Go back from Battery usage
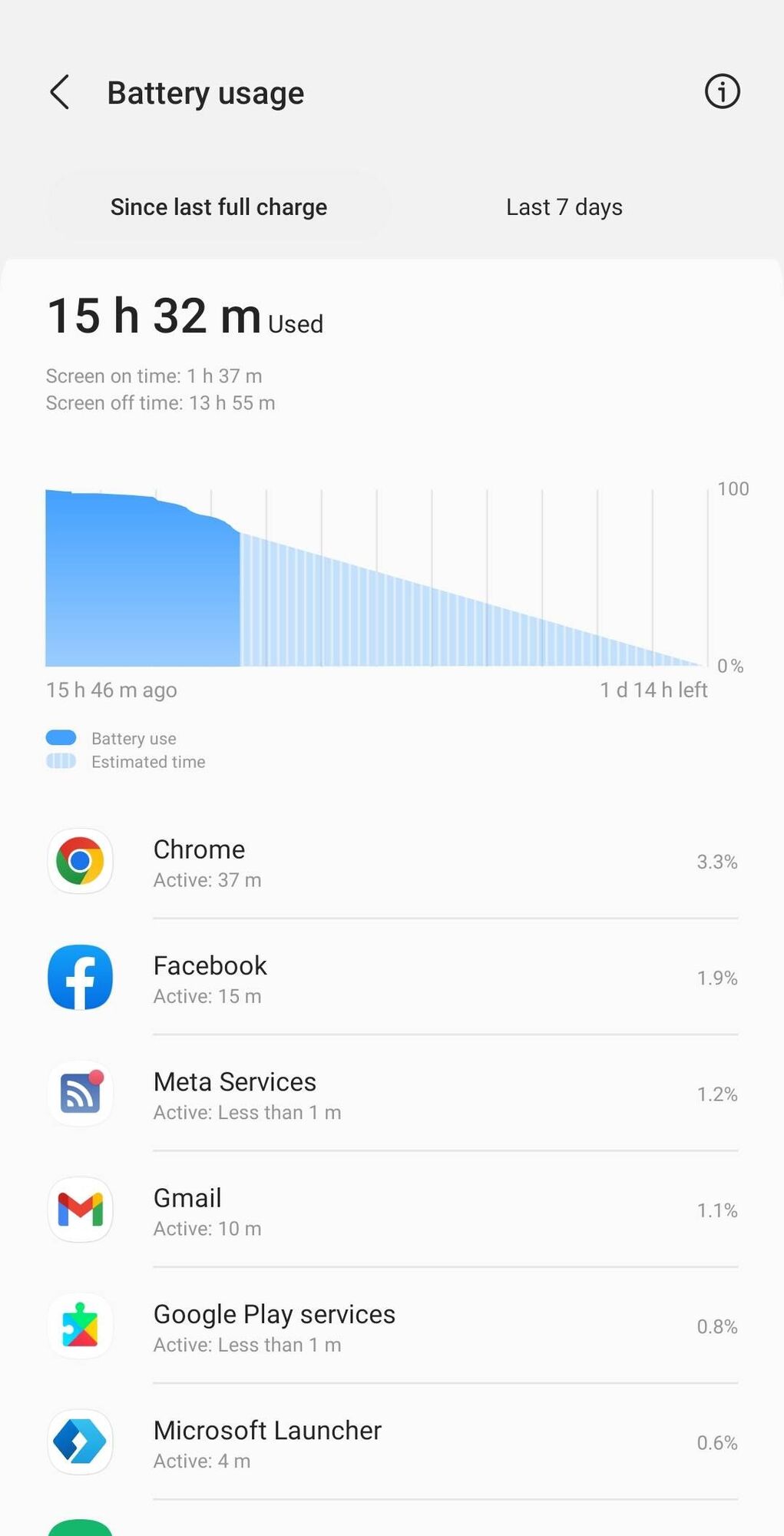 pyautogui.click(x=60, y=93)
